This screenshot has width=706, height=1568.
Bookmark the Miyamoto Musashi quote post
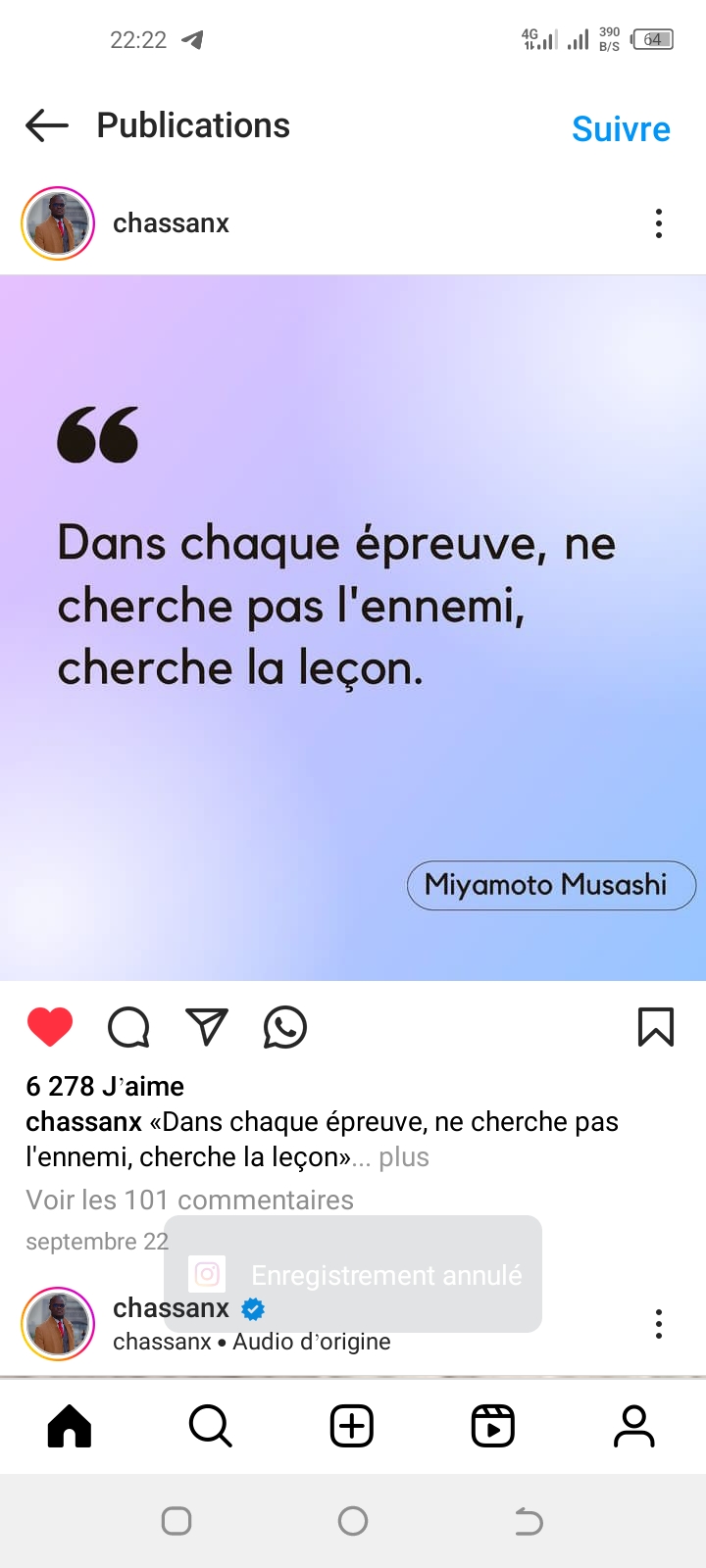[x=656, y=1027]
